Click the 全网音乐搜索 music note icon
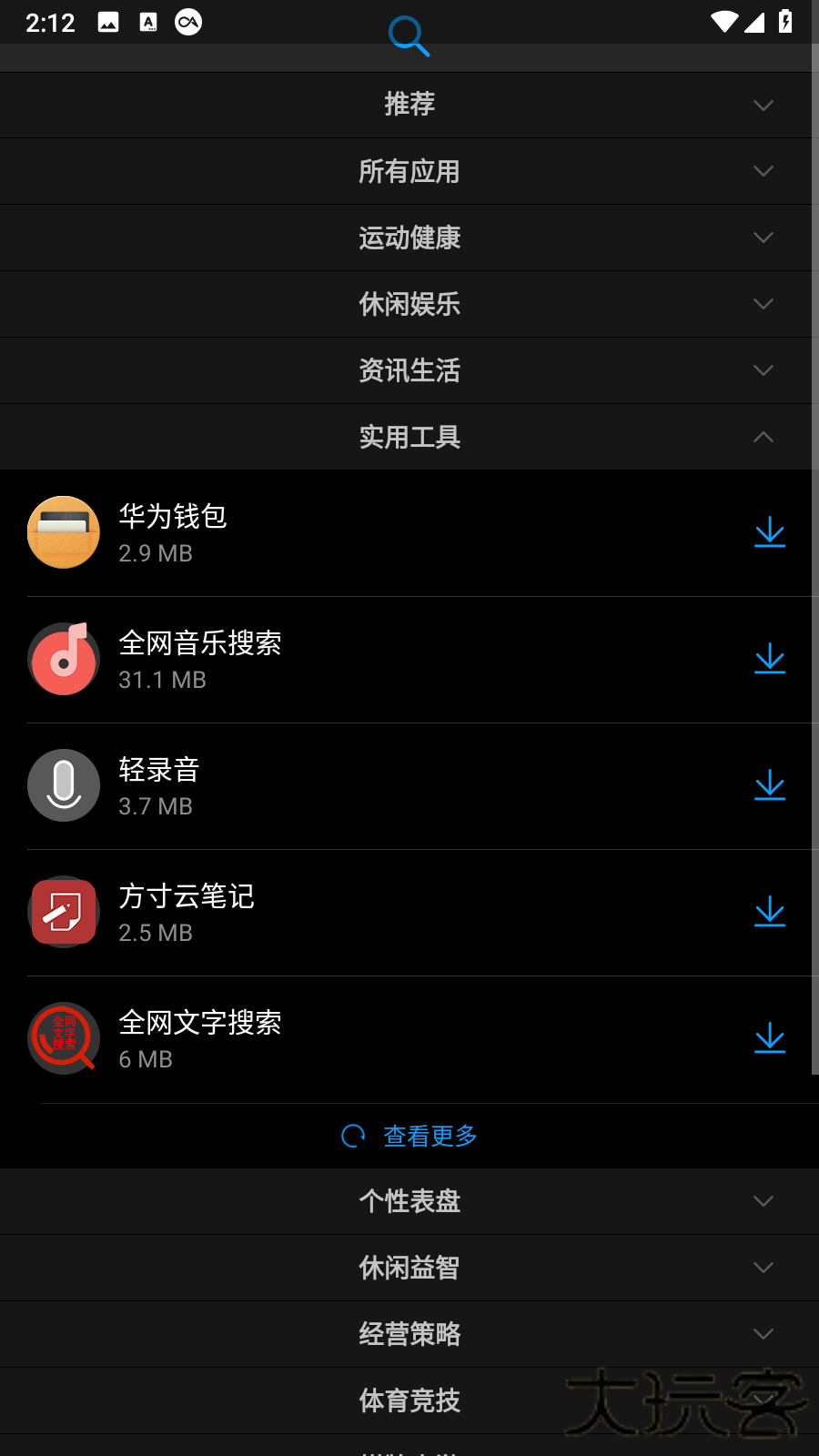 [x=63, y=659]
